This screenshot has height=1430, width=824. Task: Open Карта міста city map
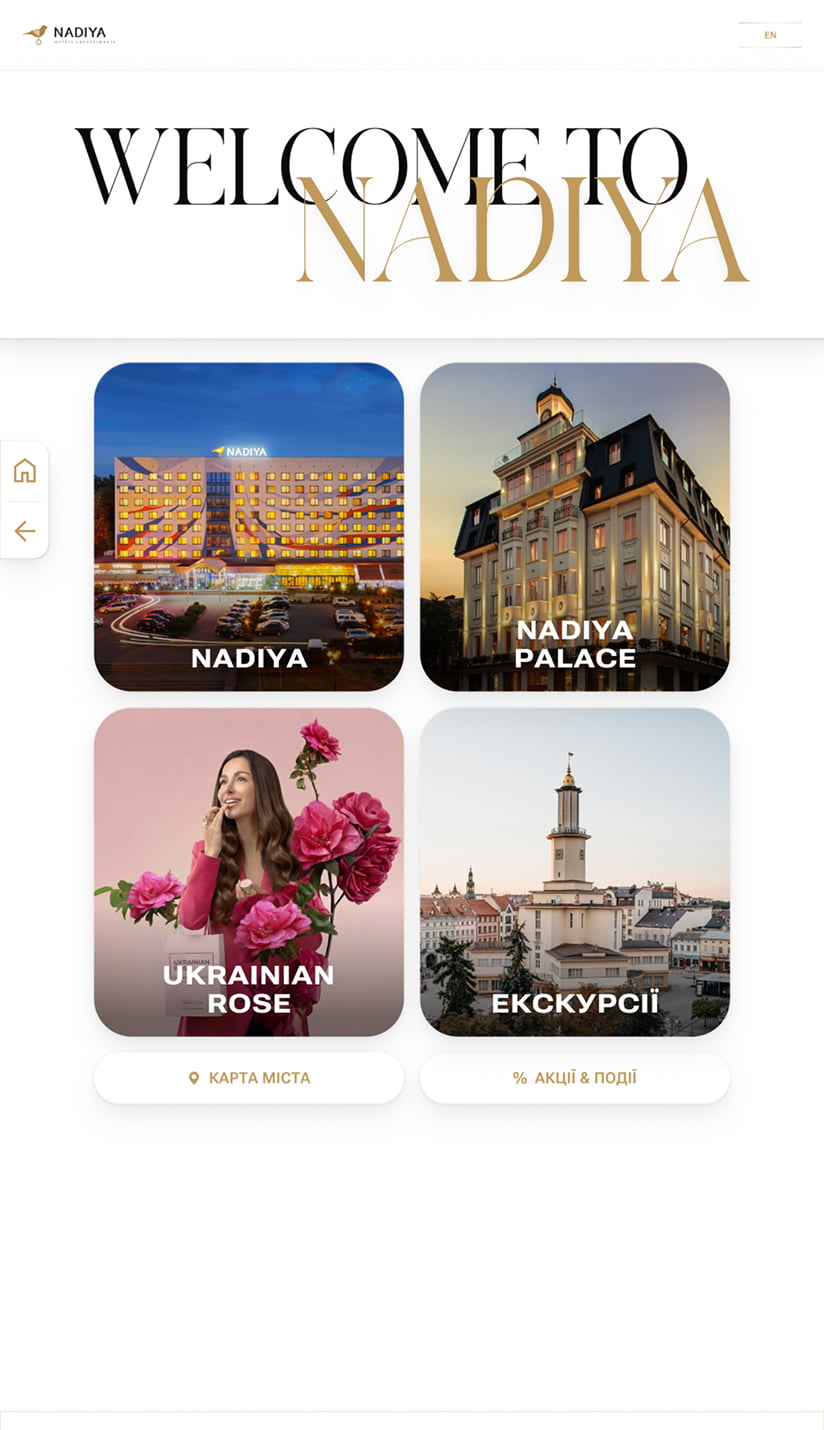[x=249, y=1078]
